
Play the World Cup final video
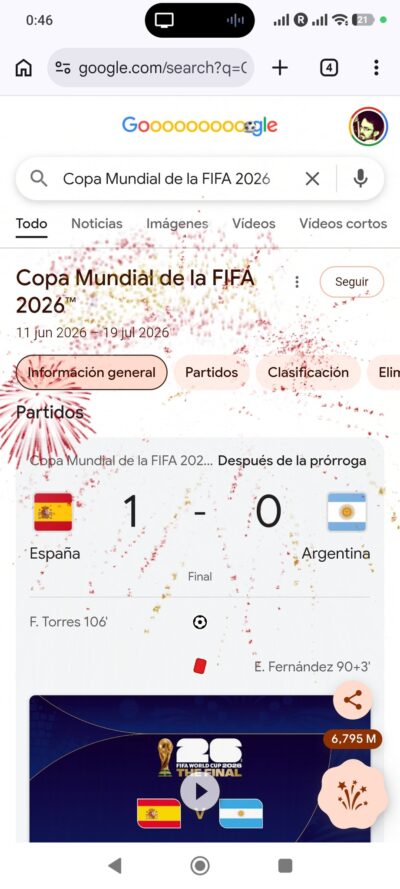199,790
